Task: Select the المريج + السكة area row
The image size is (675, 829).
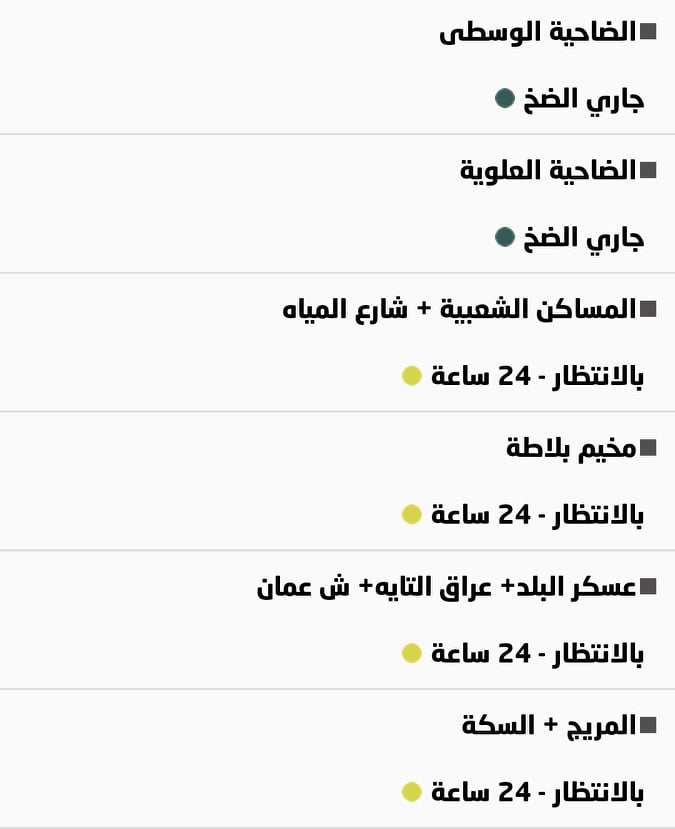Action: coord(549,725)
